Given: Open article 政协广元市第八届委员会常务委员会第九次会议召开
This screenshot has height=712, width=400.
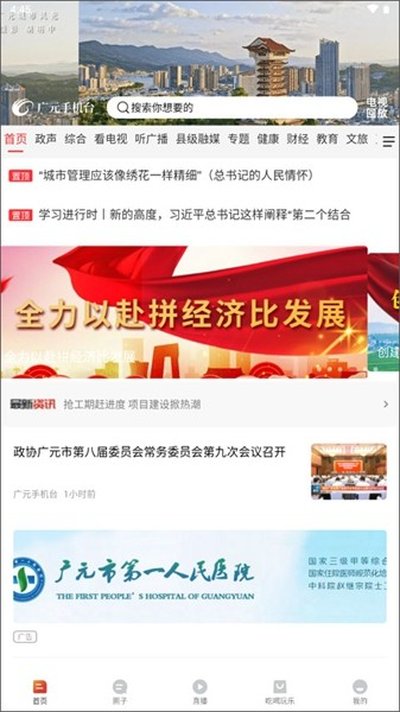Looking at the screenshot, I should tap(149, 452).
